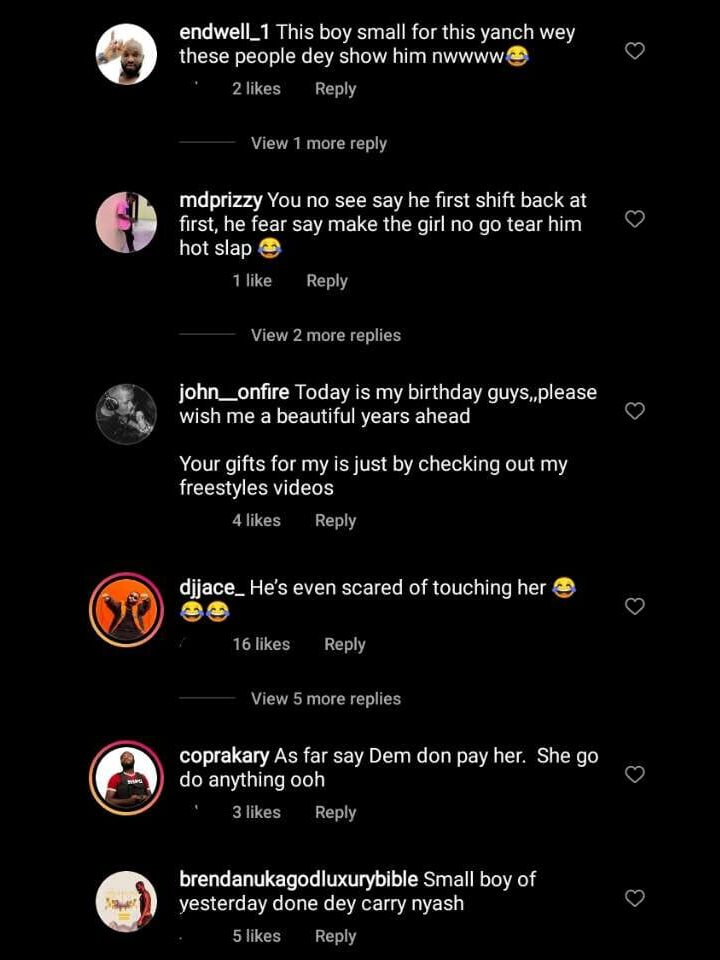The height and width of the screenshot is (960, 720).
Task: Like mdprizzy's comment with heart icon
Action: pyautogui.click(x=634, y=219)
